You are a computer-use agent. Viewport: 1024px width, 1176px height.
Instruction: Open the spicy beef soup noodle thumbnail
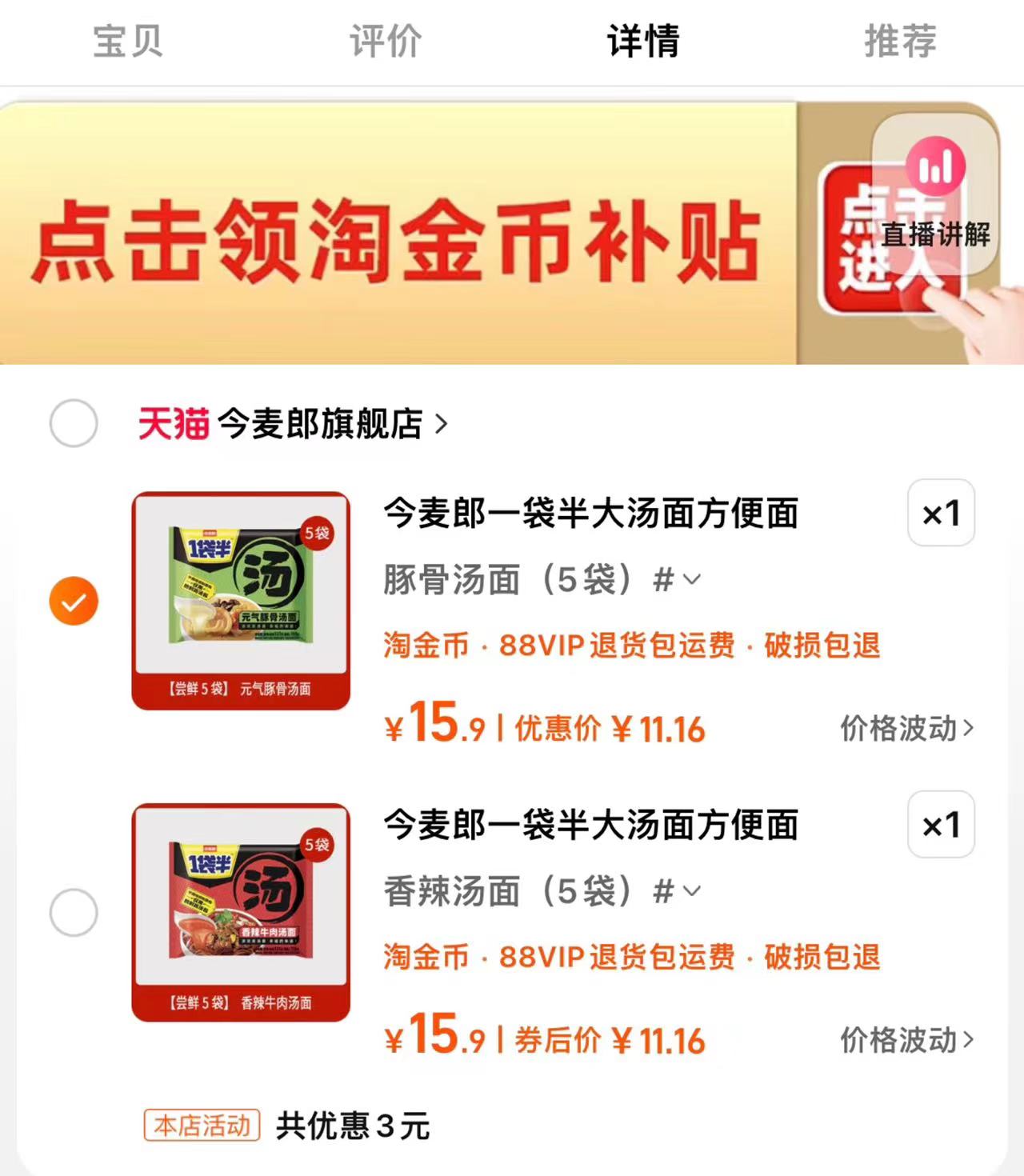tap(242, 912)
